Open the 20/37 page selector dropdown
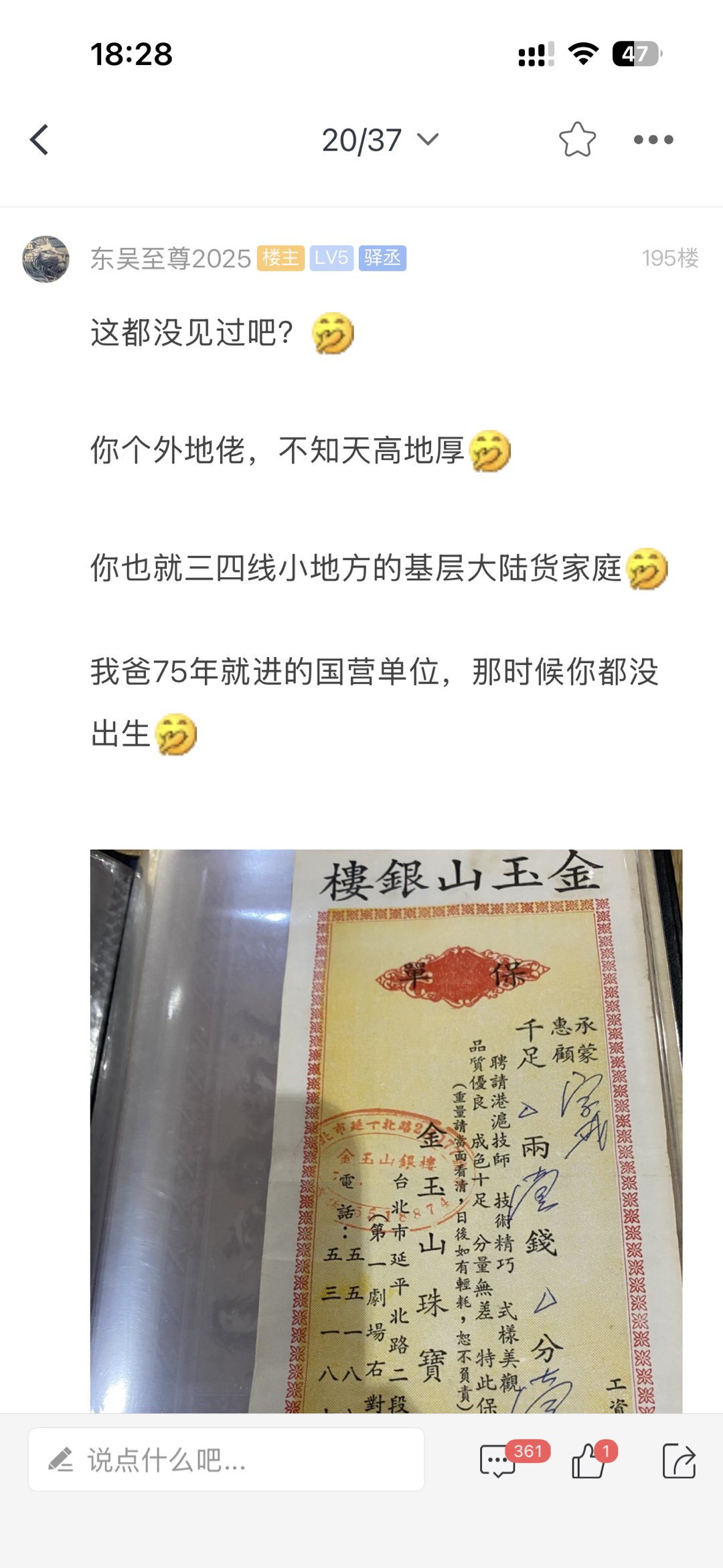The image size is (723, 1568). 380,140
